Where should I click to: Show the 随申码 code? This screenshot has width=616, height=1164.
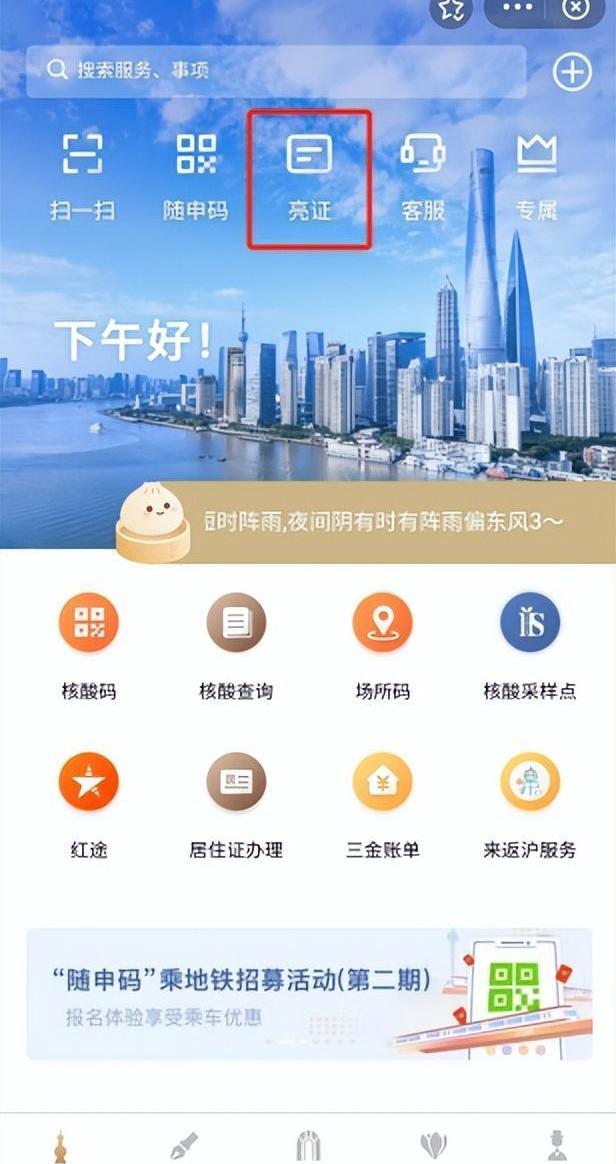point(196,177)
